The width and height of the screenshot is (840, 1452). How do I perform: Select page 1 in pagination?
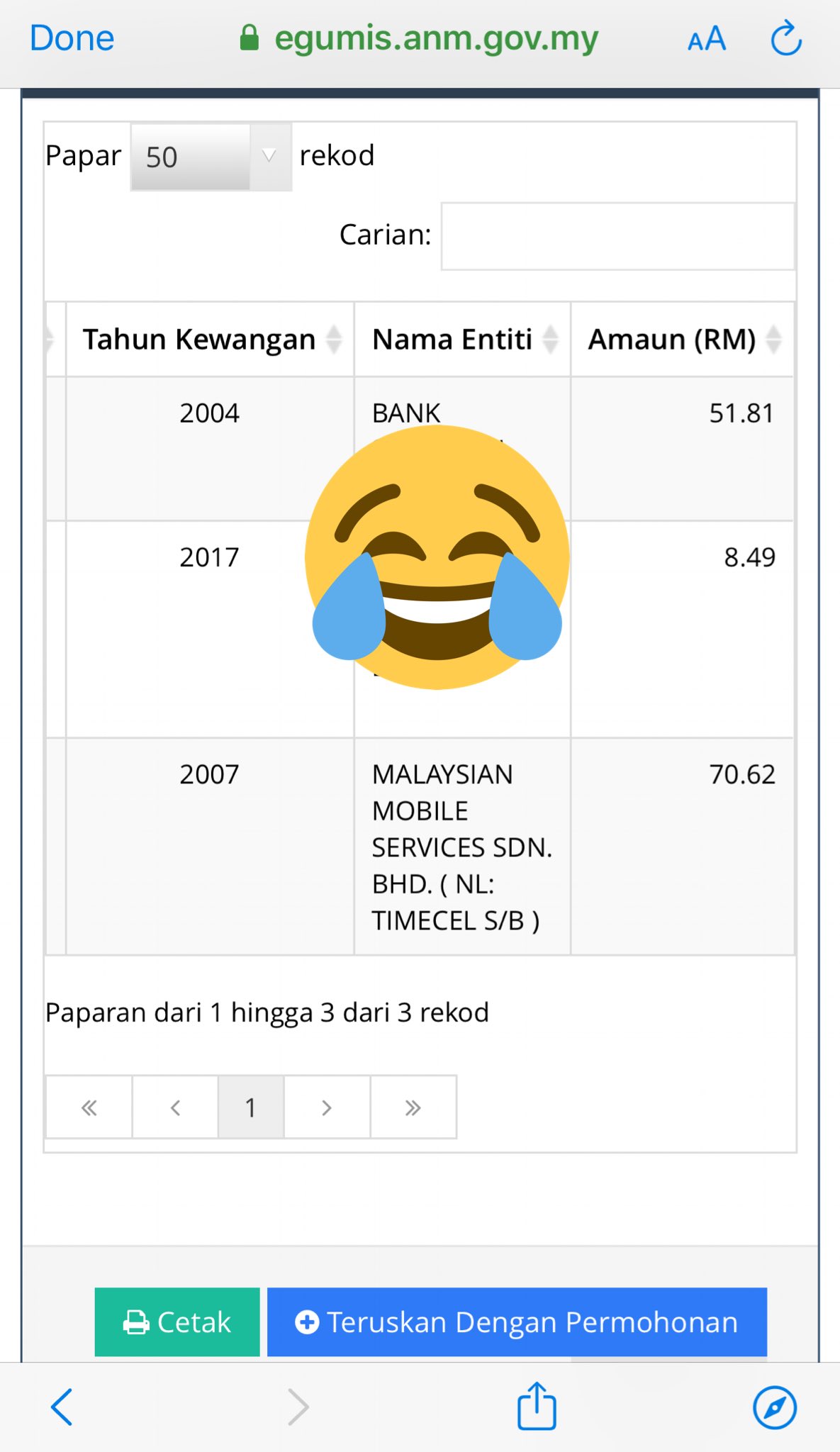250,1107
